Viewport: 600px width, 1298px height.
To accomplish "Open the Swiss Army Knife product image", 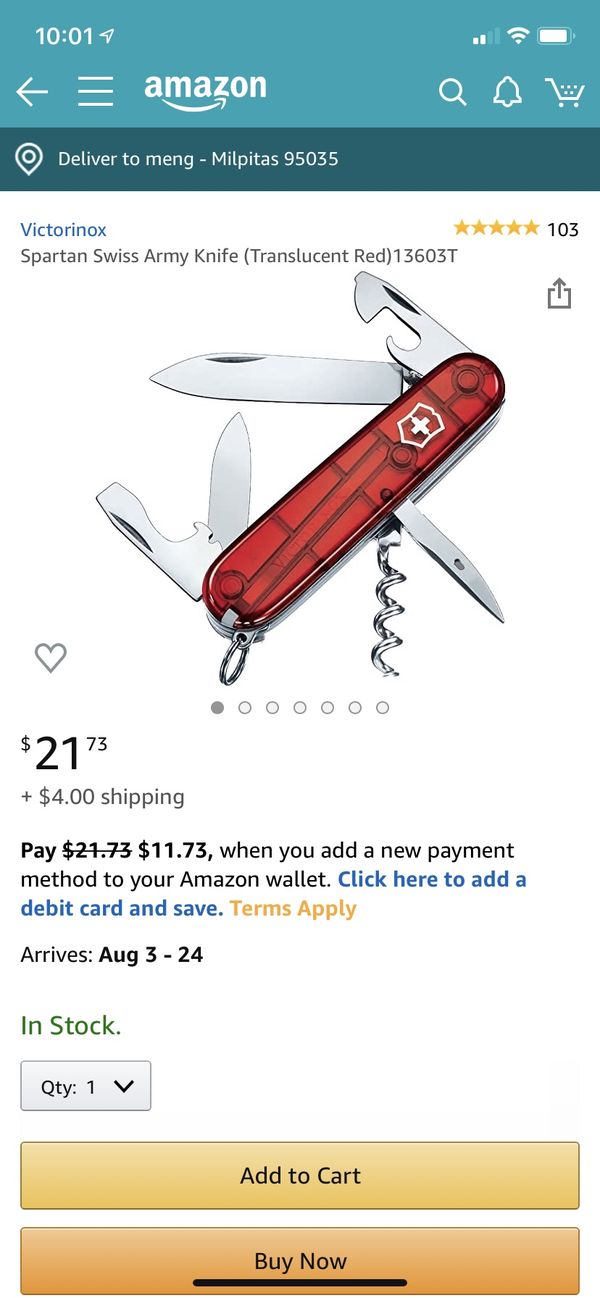I will tap(300, 478).
